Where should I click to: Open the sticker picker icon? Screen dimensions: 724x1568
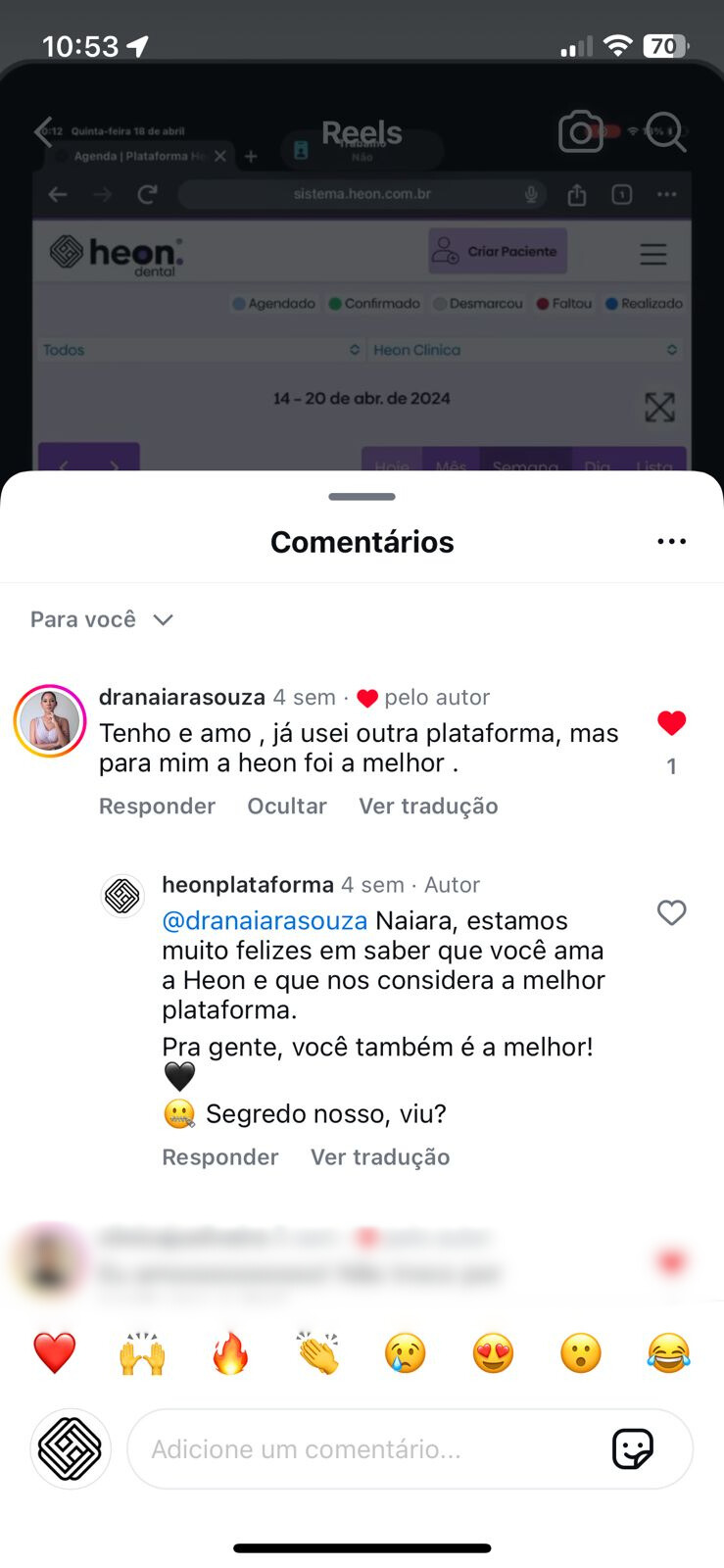point(633,1448)
